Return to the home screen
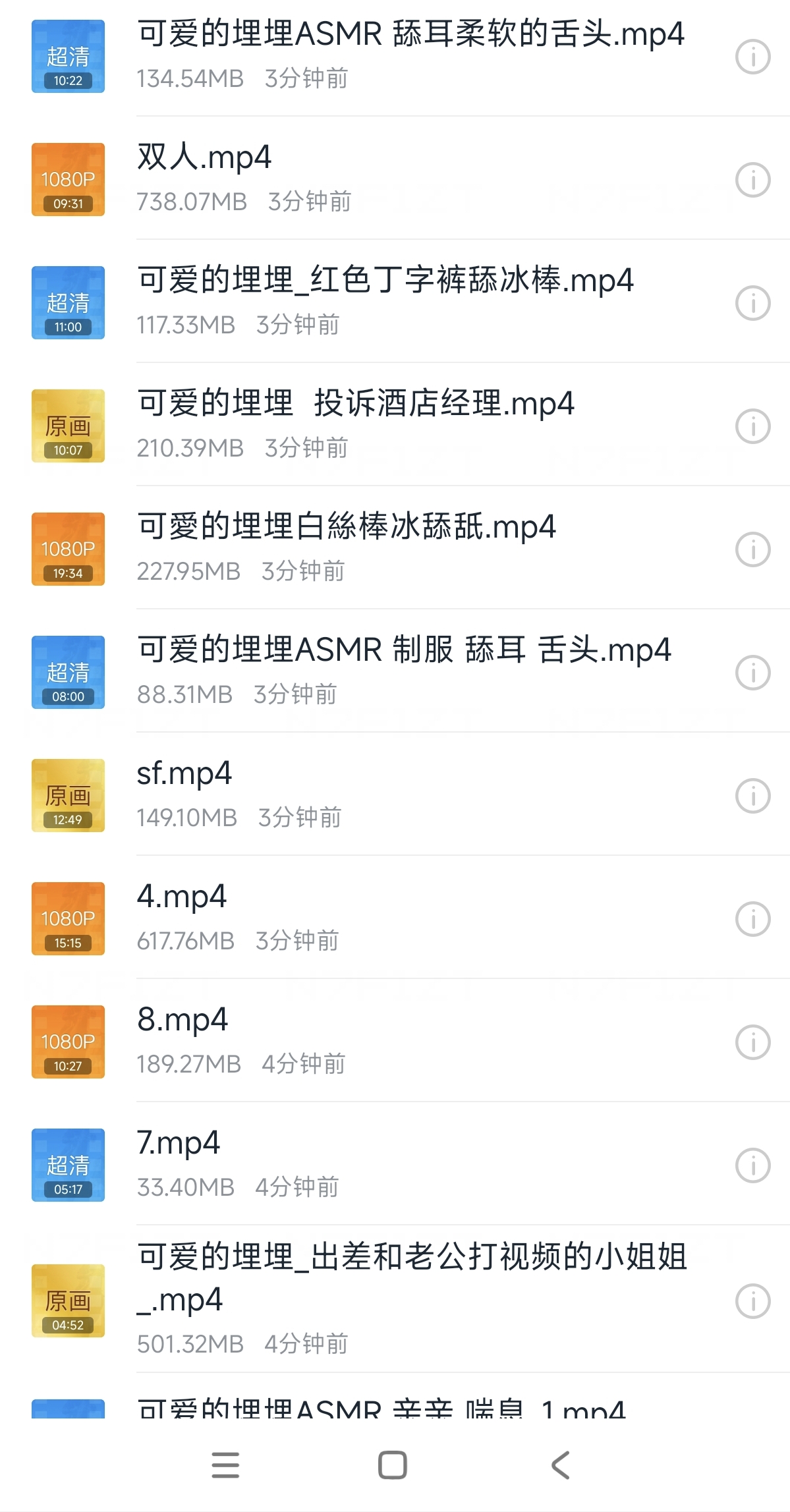 coord(393,1465)
